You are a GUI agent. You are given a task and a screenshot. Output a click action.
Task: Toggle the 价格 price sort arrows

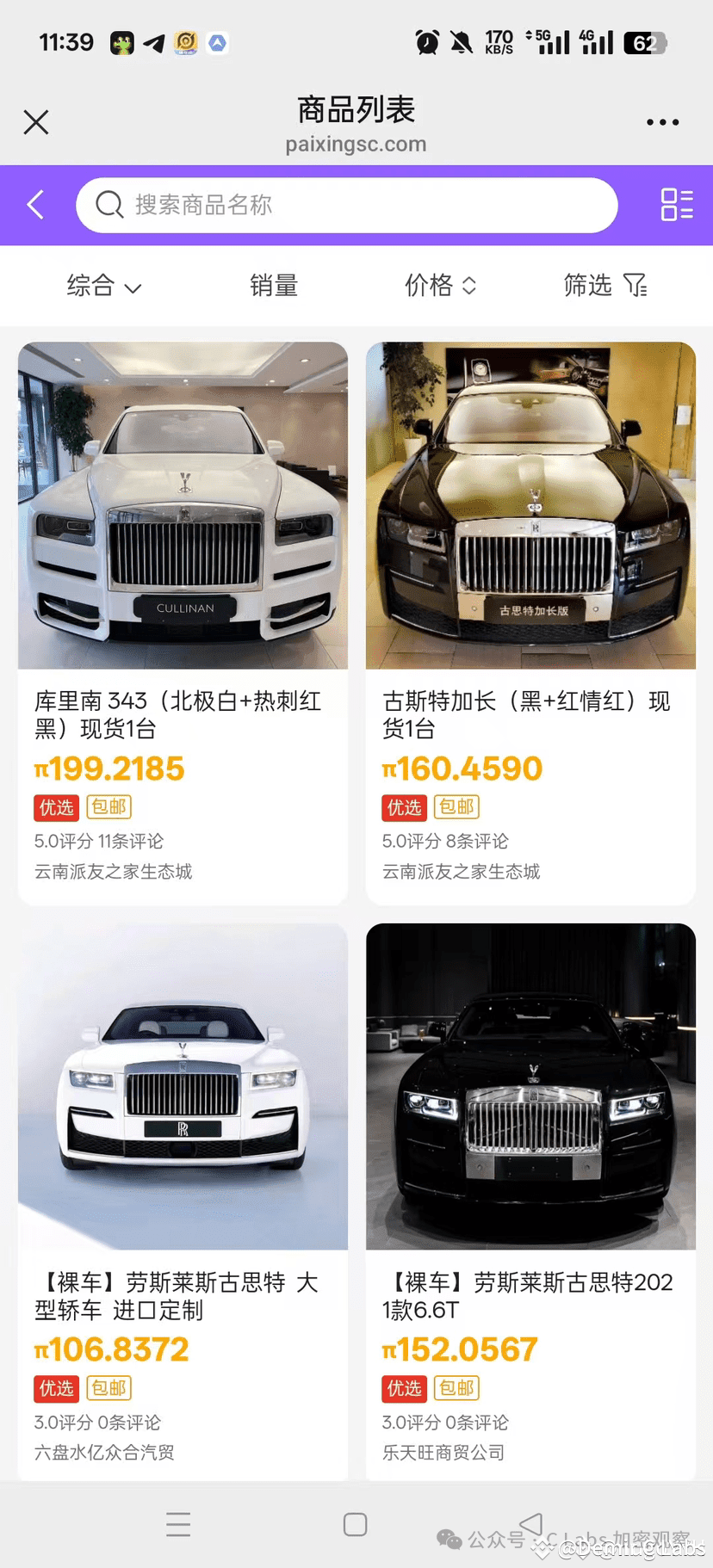441,286
